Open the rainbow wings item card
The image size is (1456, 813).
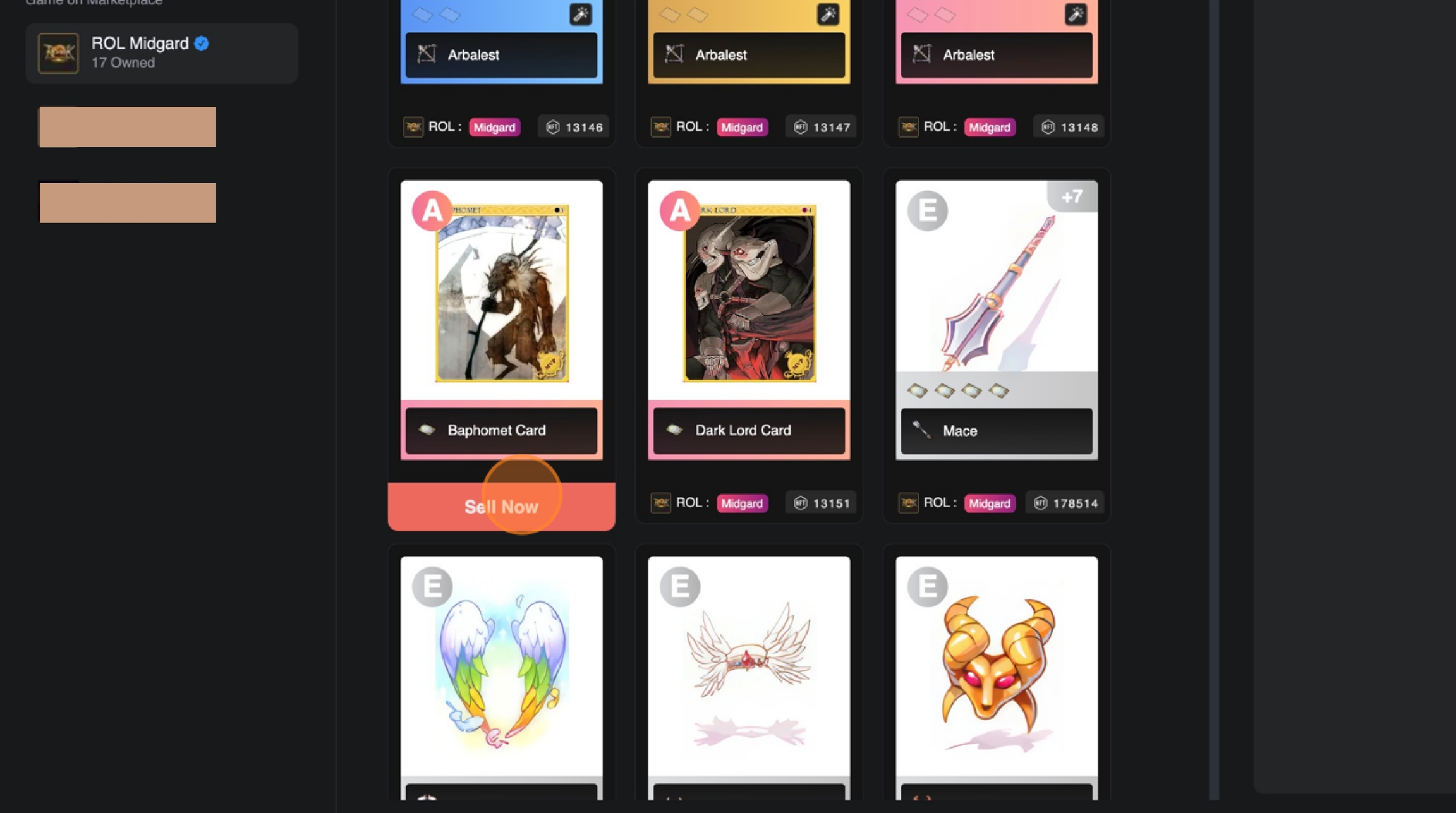[x=500, y=670]
